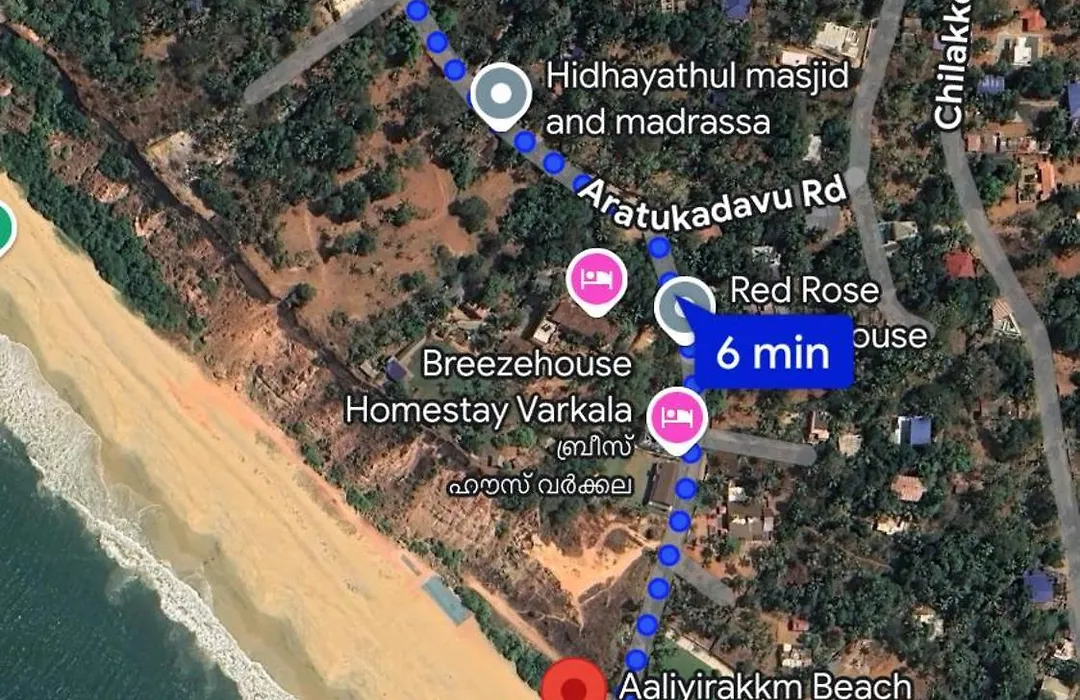
Task: Open the pink hotel pin above Breezehouse label
Action: tap(596, 277)
